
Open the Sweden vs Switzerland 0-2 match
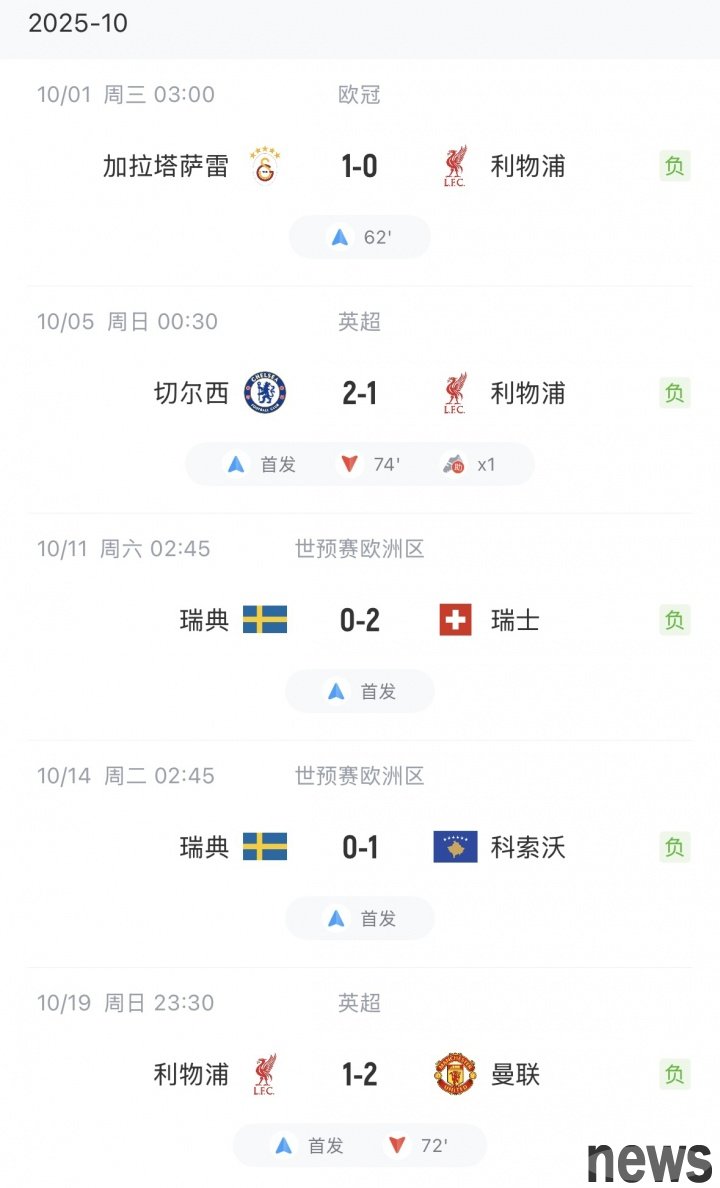click(x=359, y=620)
